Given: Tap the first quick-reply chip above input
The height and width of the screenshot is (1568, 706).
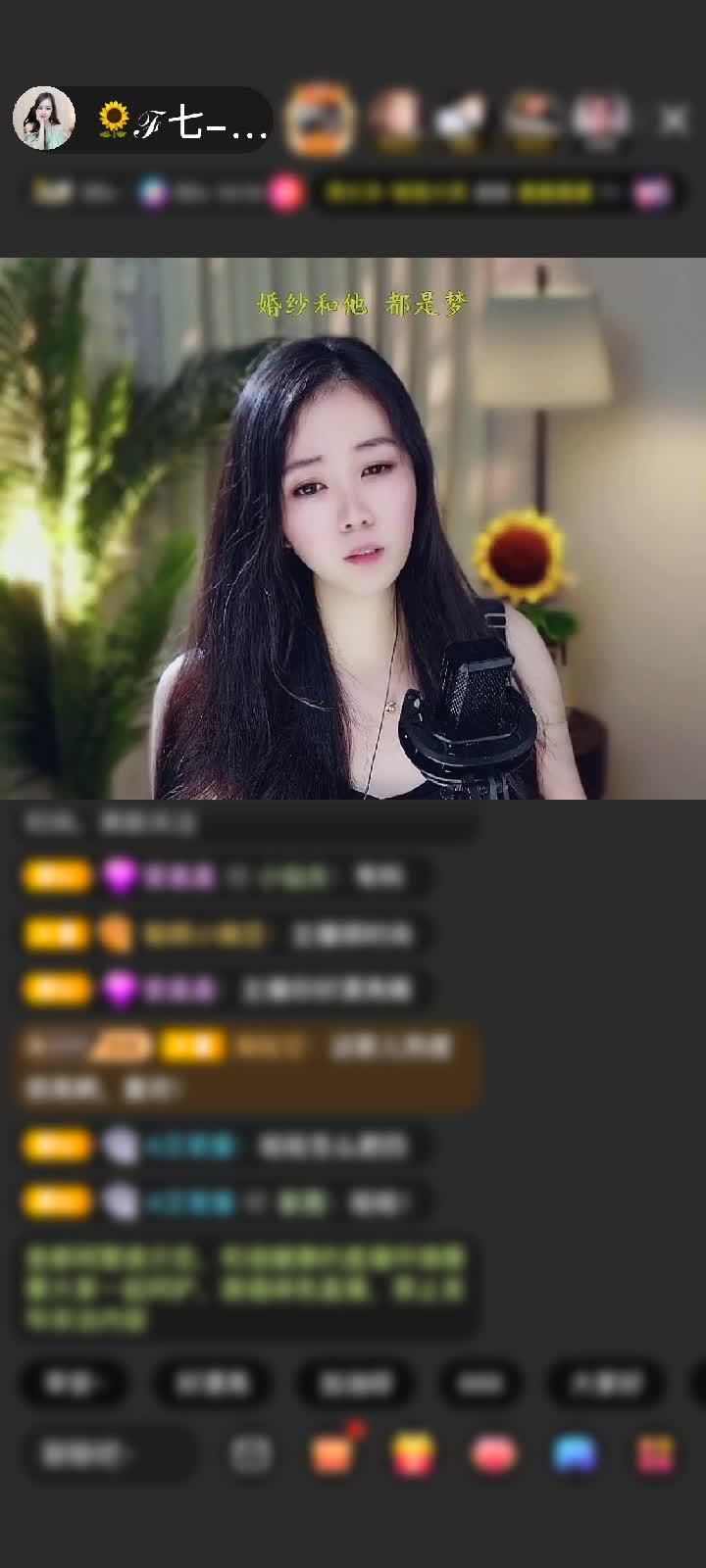Looking at the screenshot, I should pos(74,1383).
